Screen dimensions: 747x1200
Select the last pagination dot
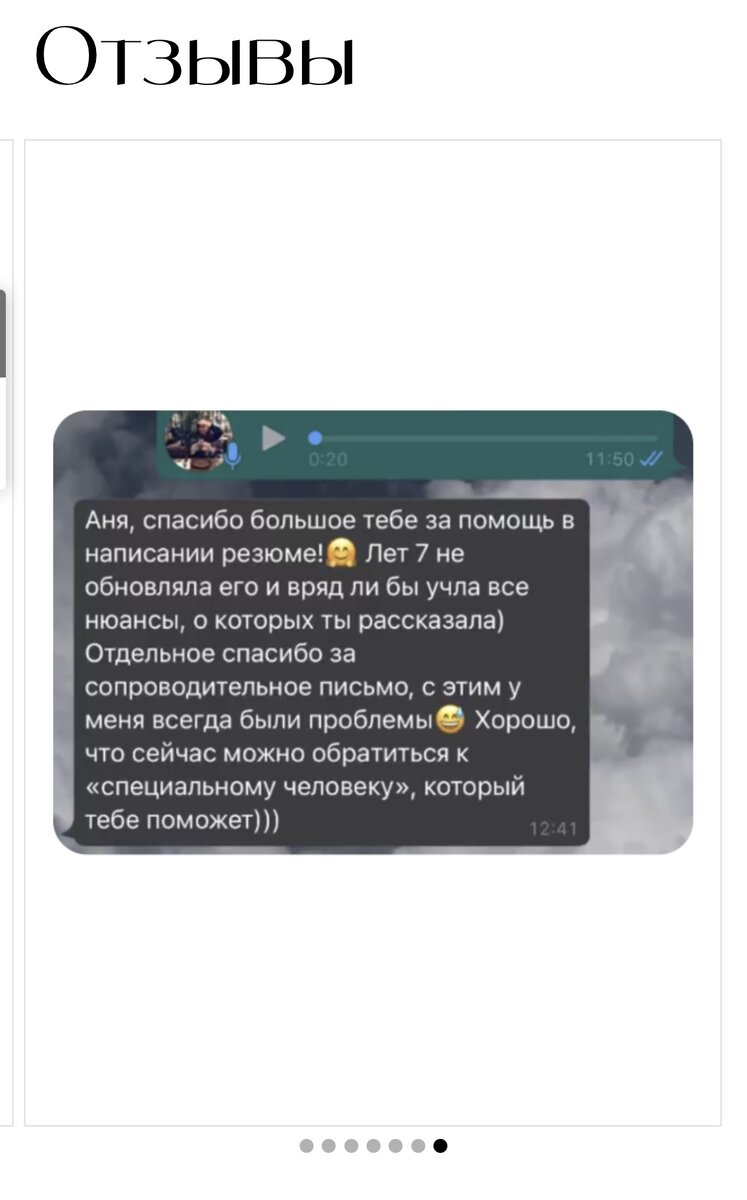click(438, 1143)
